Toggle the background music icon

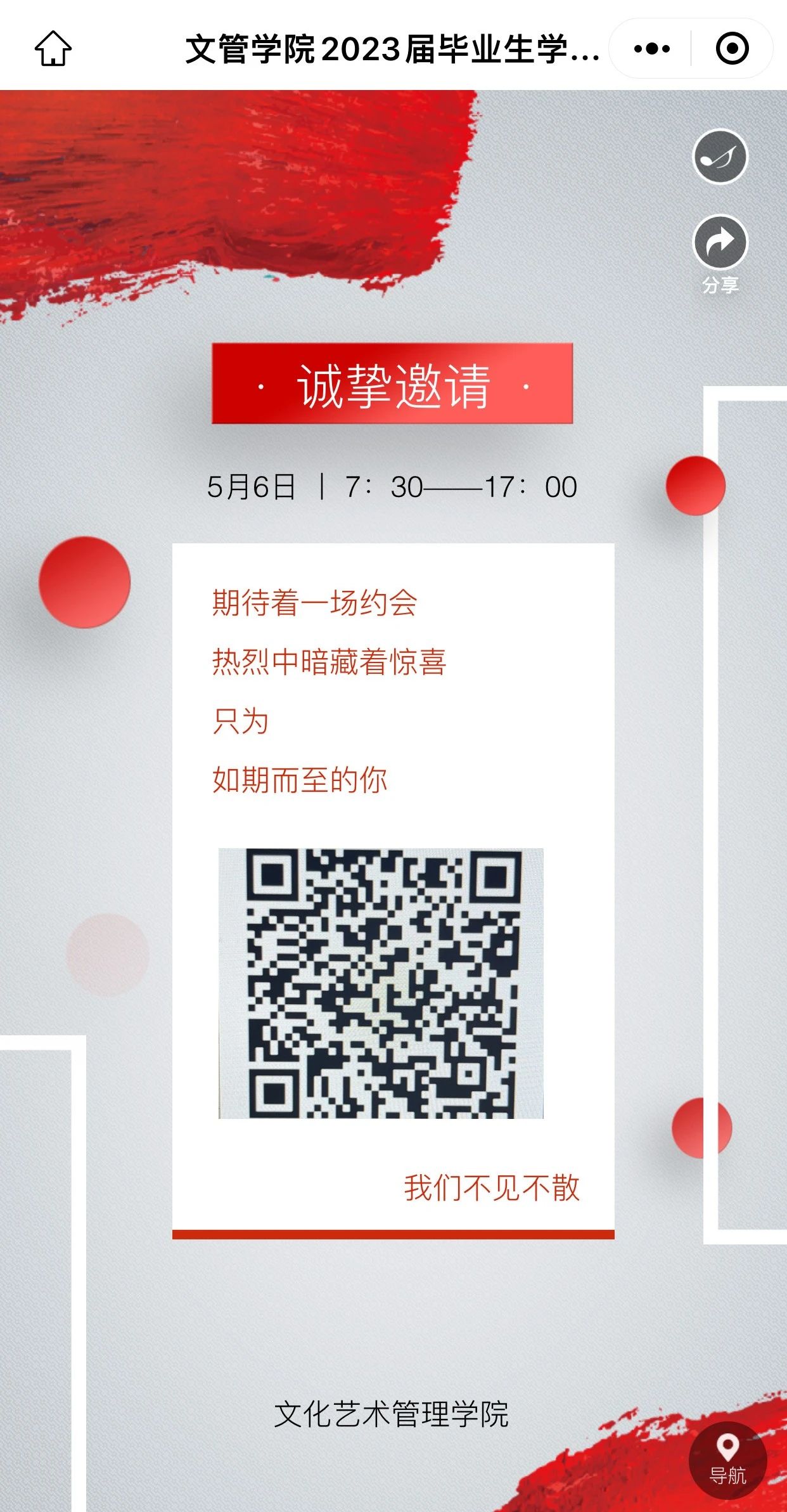pos(720,157)
